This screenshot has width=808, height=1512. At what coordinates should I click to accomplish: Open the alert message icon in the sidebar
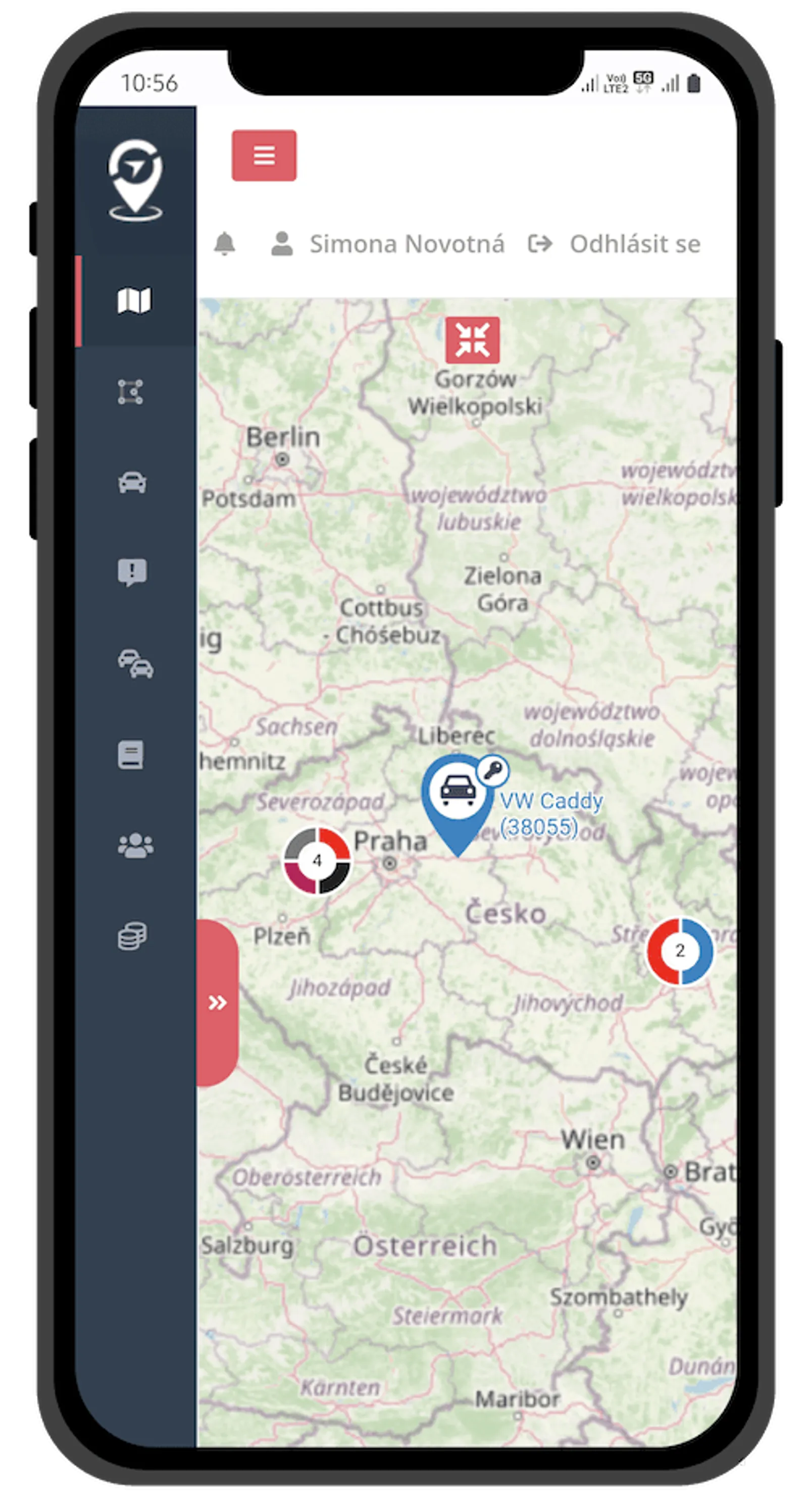point(132,571)
